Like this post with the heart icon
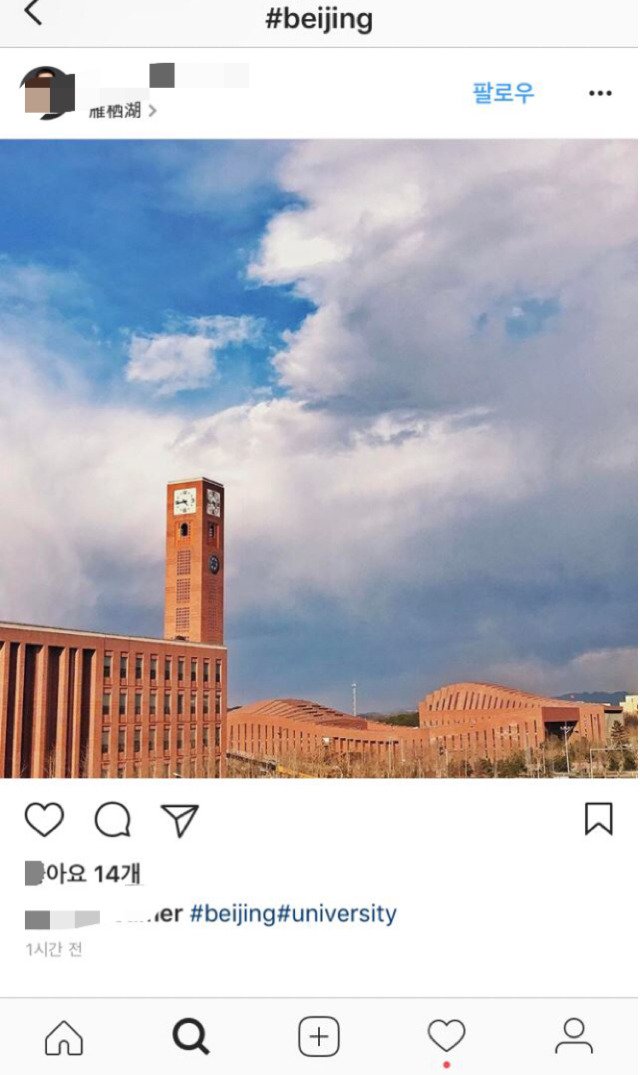 [x=44, y=819]
